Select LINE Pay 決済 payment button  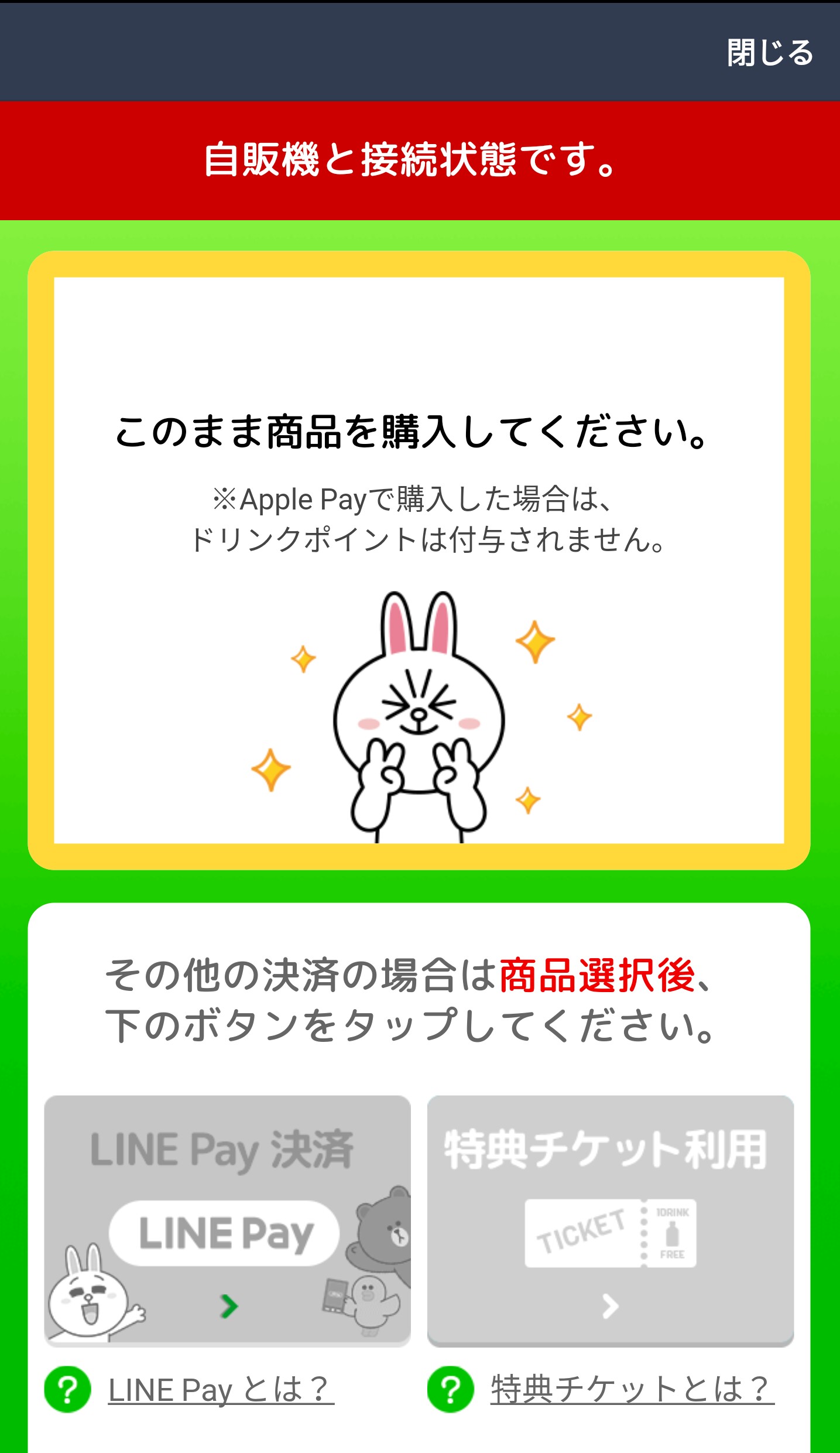click(228, 1220)
